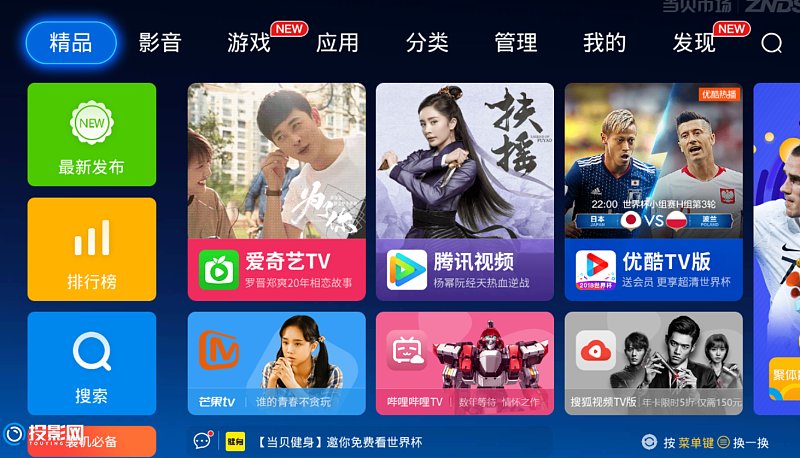The height and width of the screenshot is (458, 800).
Task: Open the 当贝健身 World Cup notice
Action: [x=338, y=441]
